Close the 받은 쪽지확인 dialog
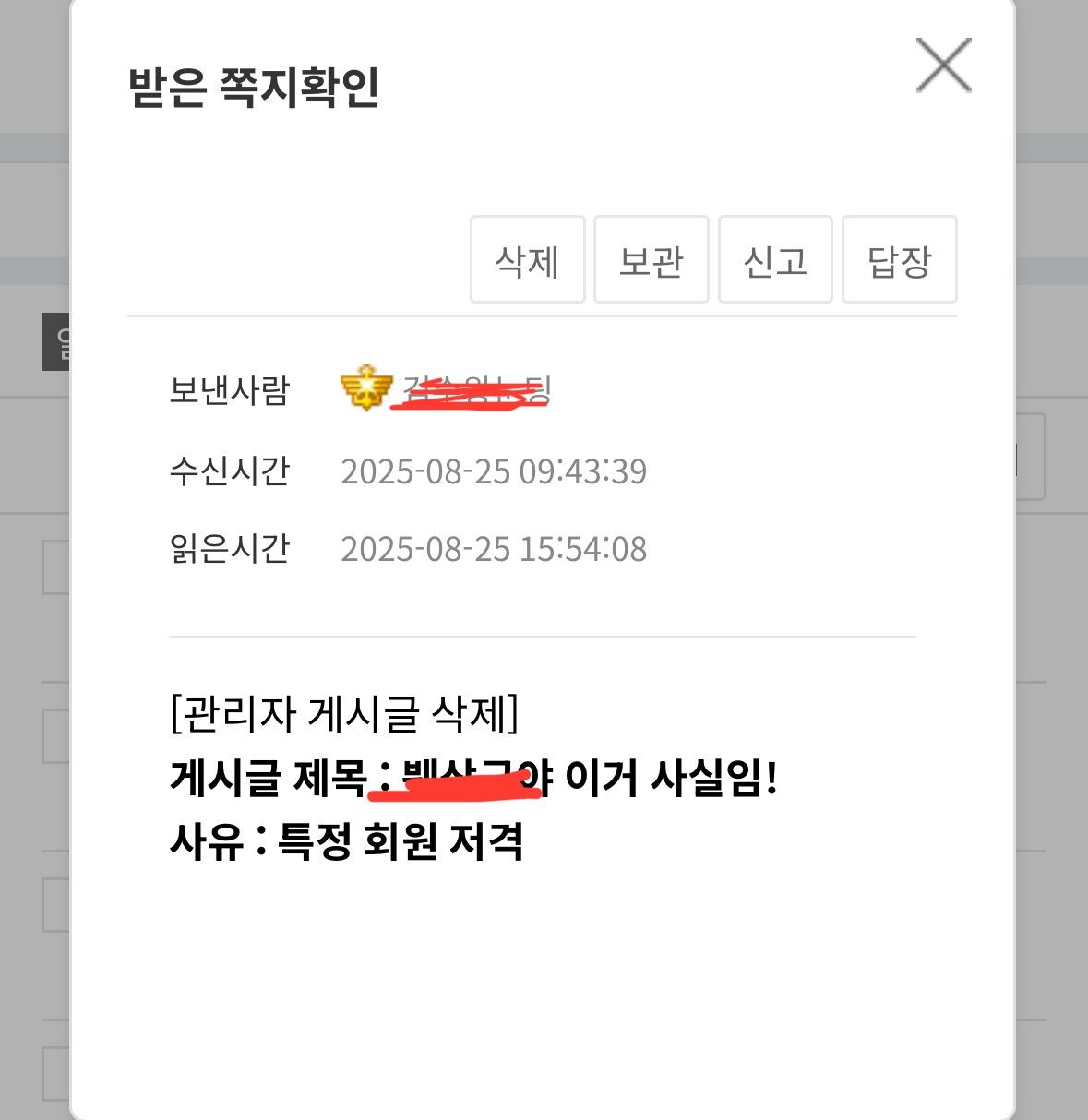Image resolution: width=1088 pixels, height=1120 pixels. click(943, 66)
